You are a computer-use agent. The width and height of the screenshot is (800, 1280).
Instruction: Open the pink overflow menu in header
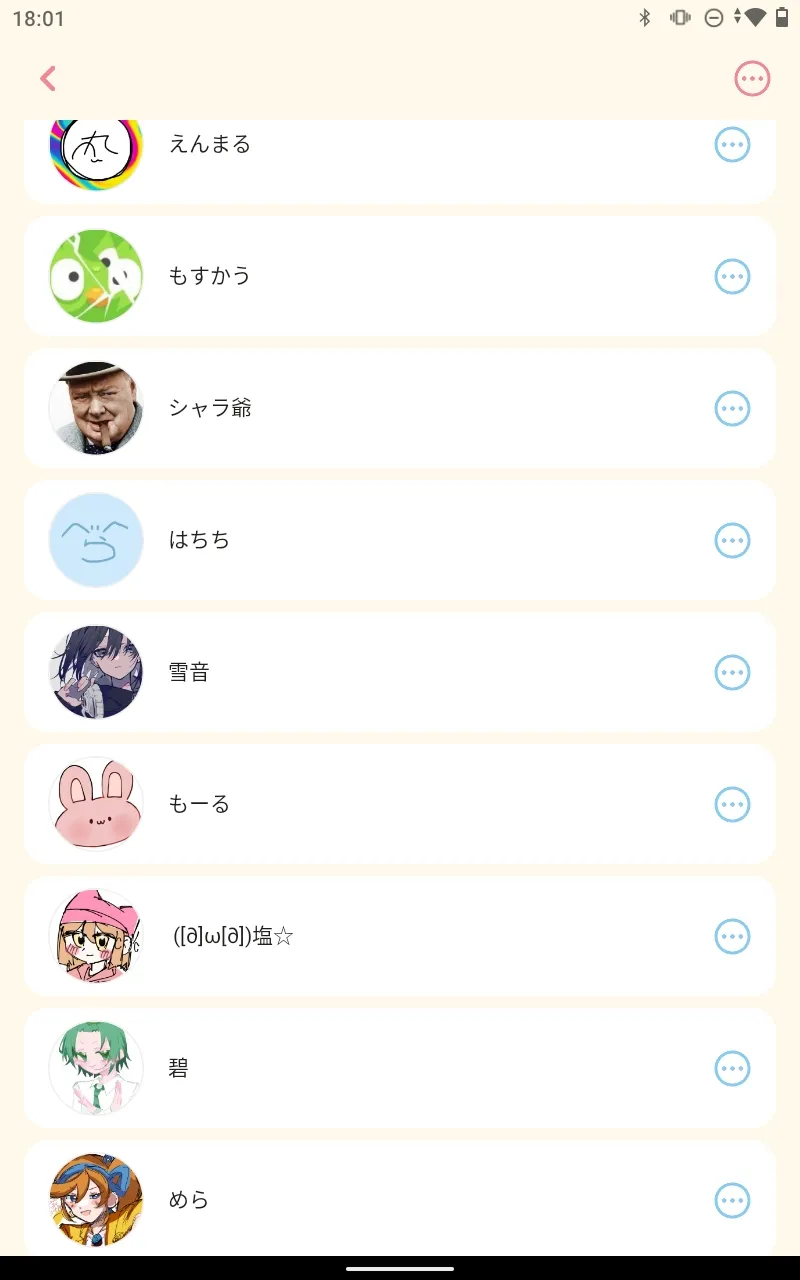[752, 78]
